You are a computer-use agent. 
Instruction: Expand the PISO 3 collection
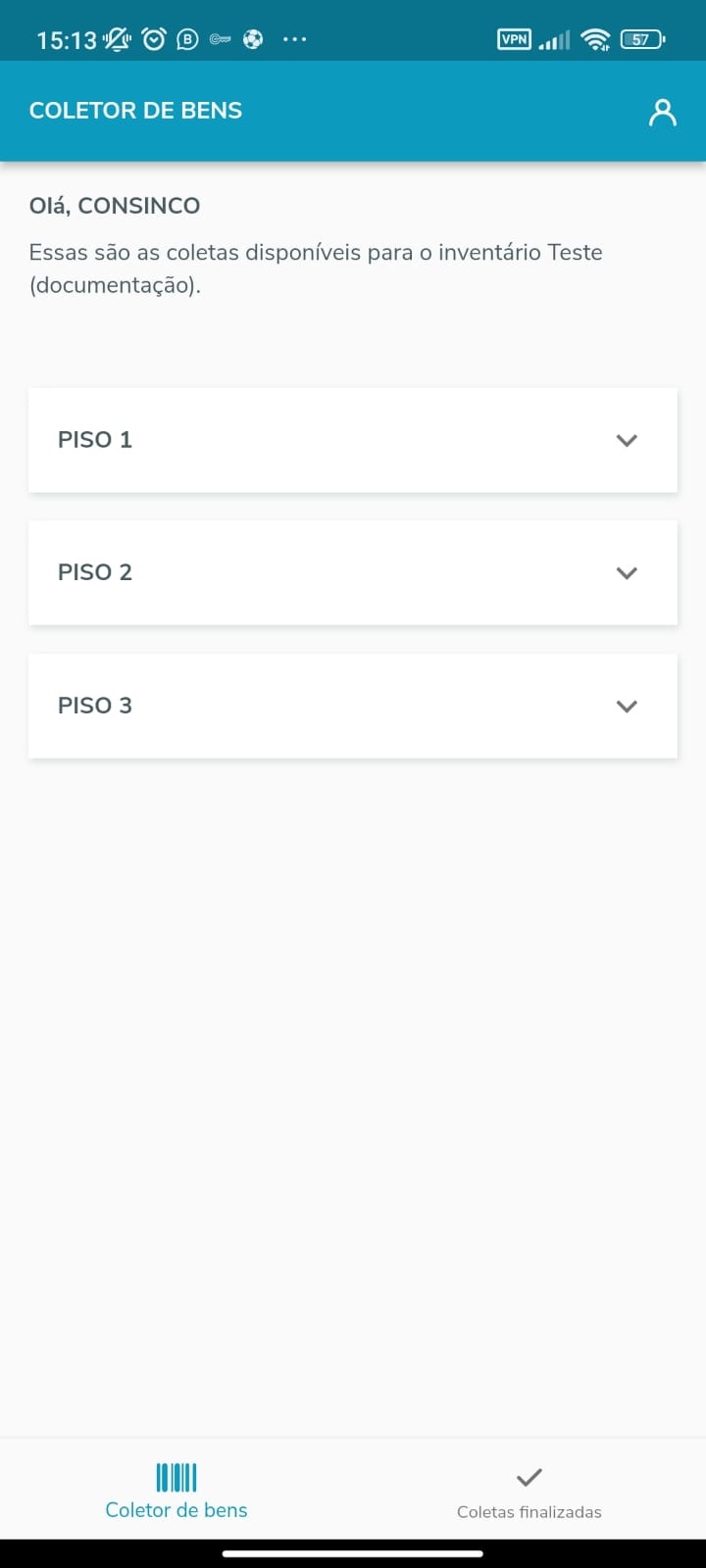[627, 706]
